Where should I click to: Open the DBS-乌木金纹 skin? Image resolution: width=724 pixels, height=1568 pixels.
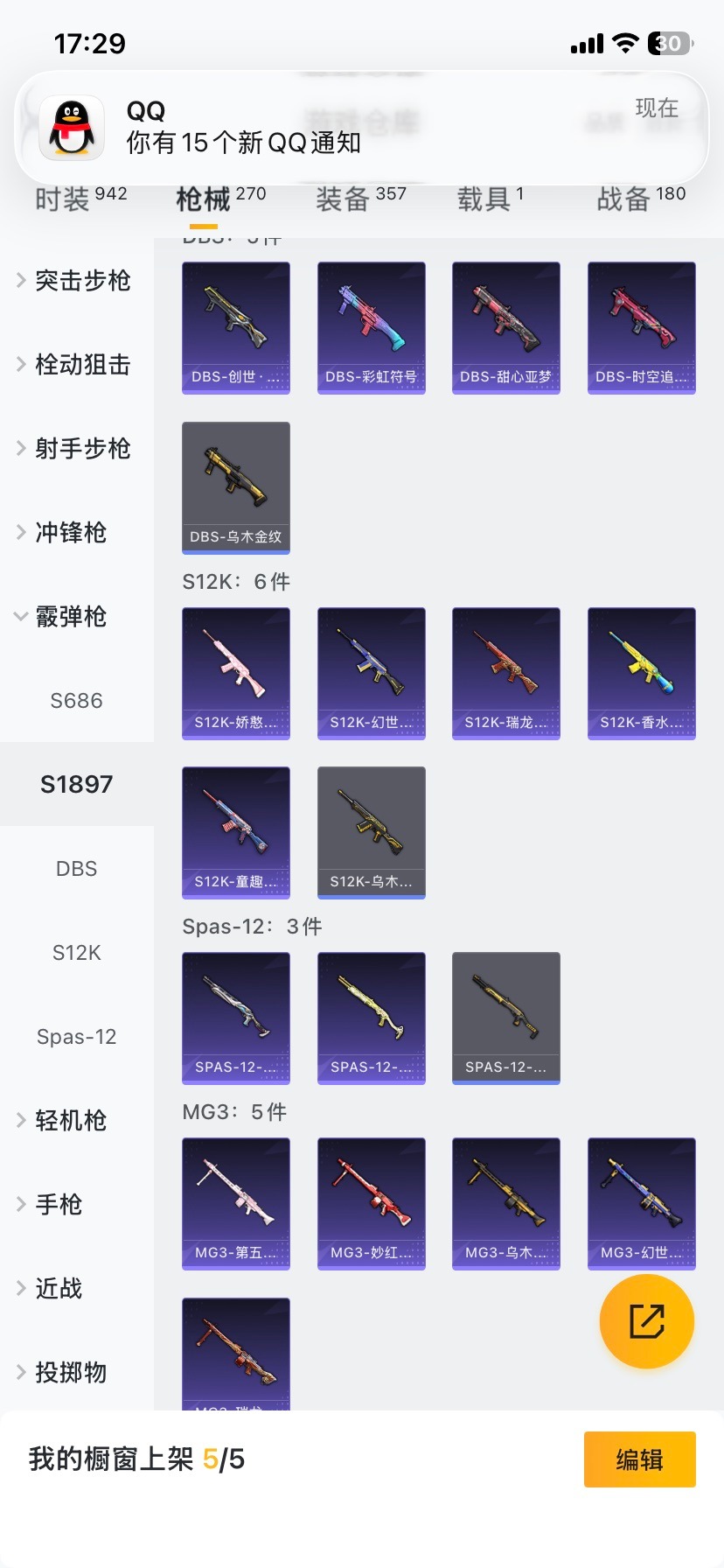point(236,488)
